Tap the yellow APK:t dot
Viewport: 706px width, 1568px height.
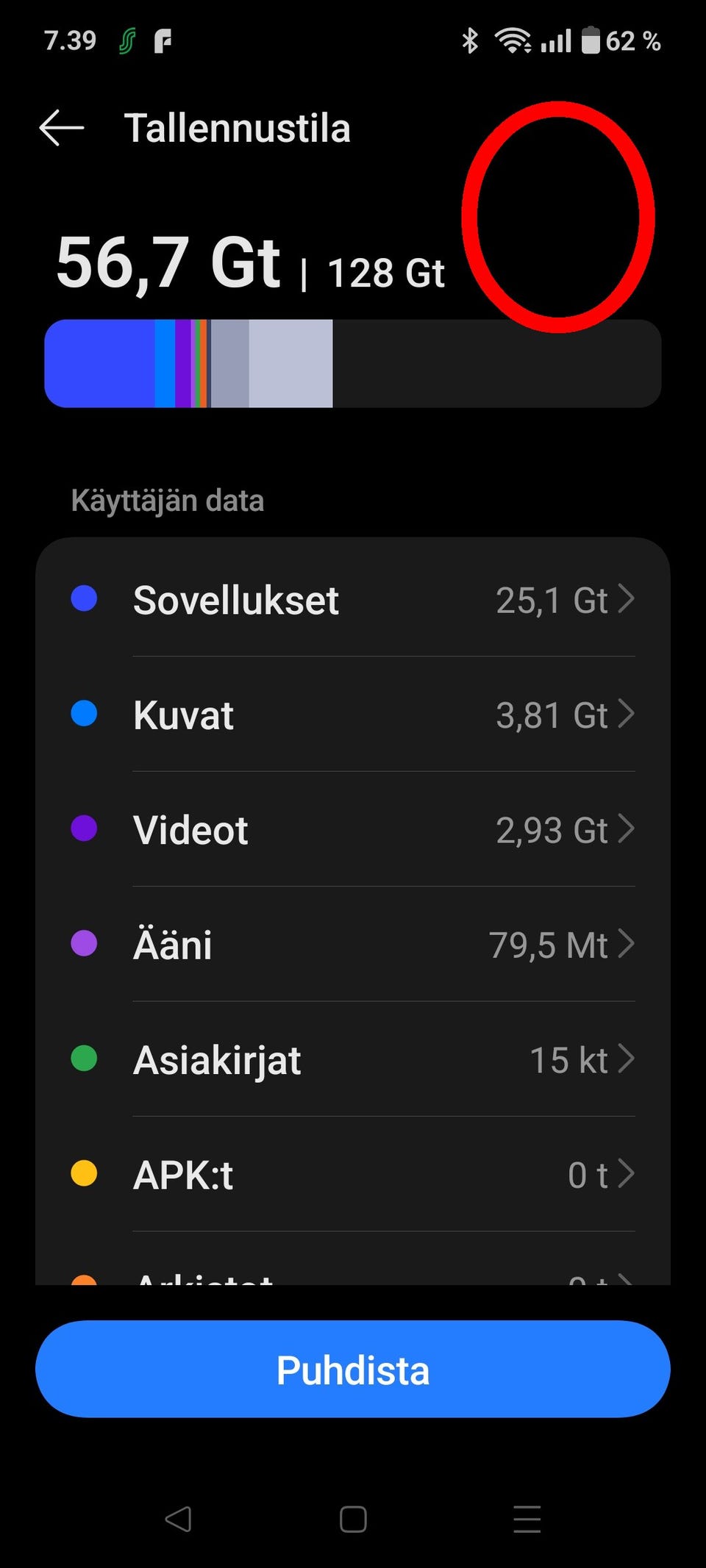pos(85,1174)
